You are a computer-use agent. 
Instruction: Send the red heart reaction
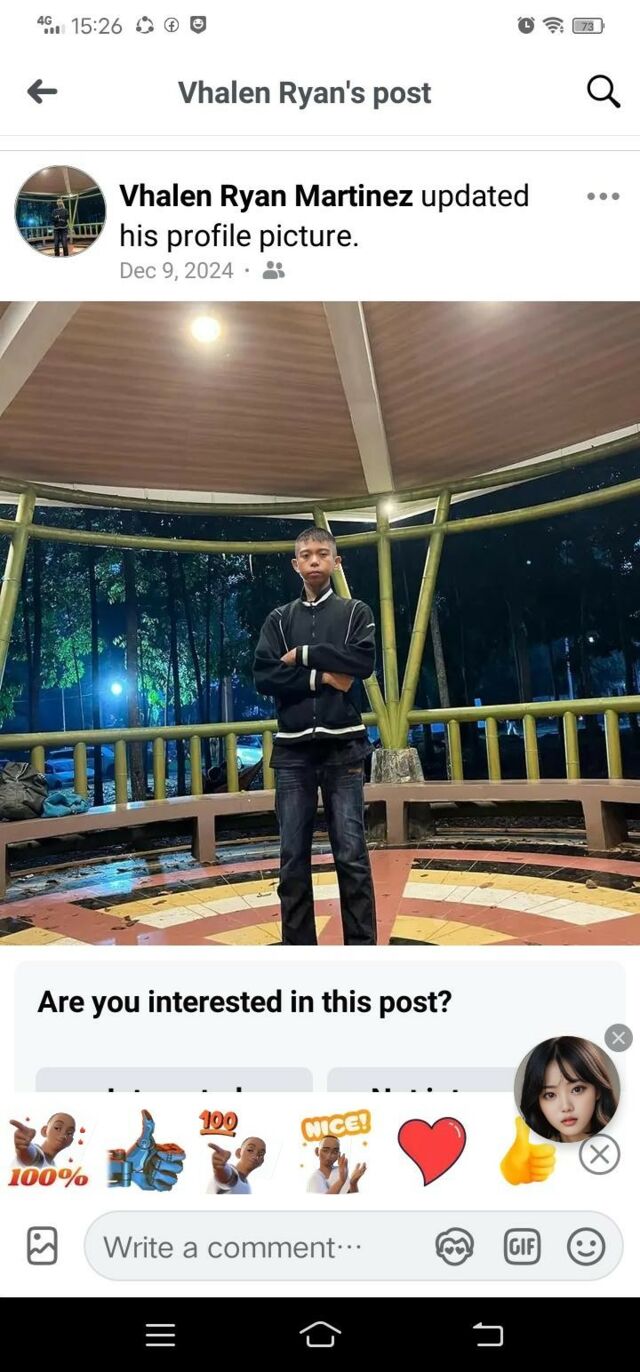coord(432,1151)
